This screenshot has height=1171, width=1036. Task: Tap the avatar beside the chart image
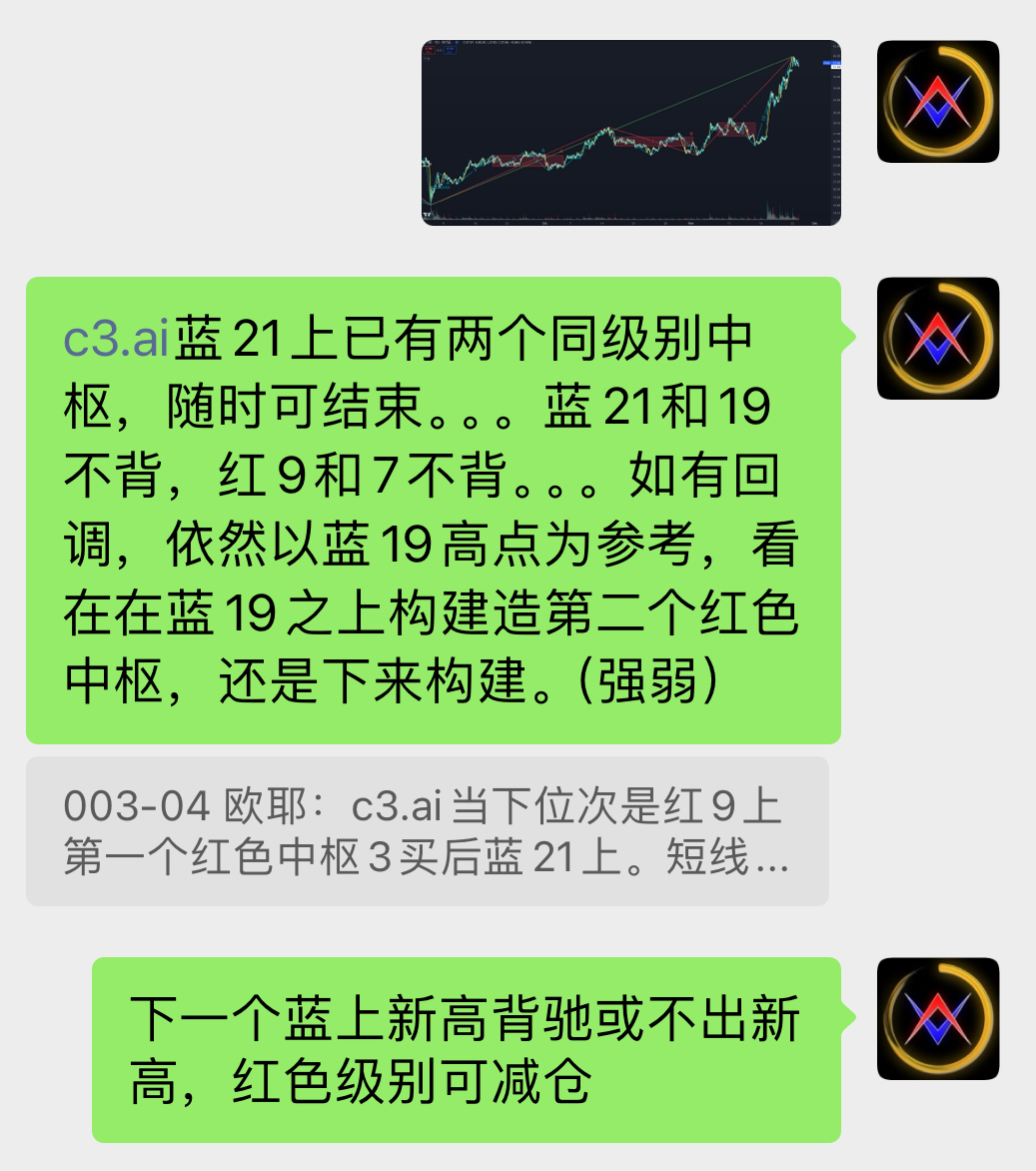tap(937, 102)
